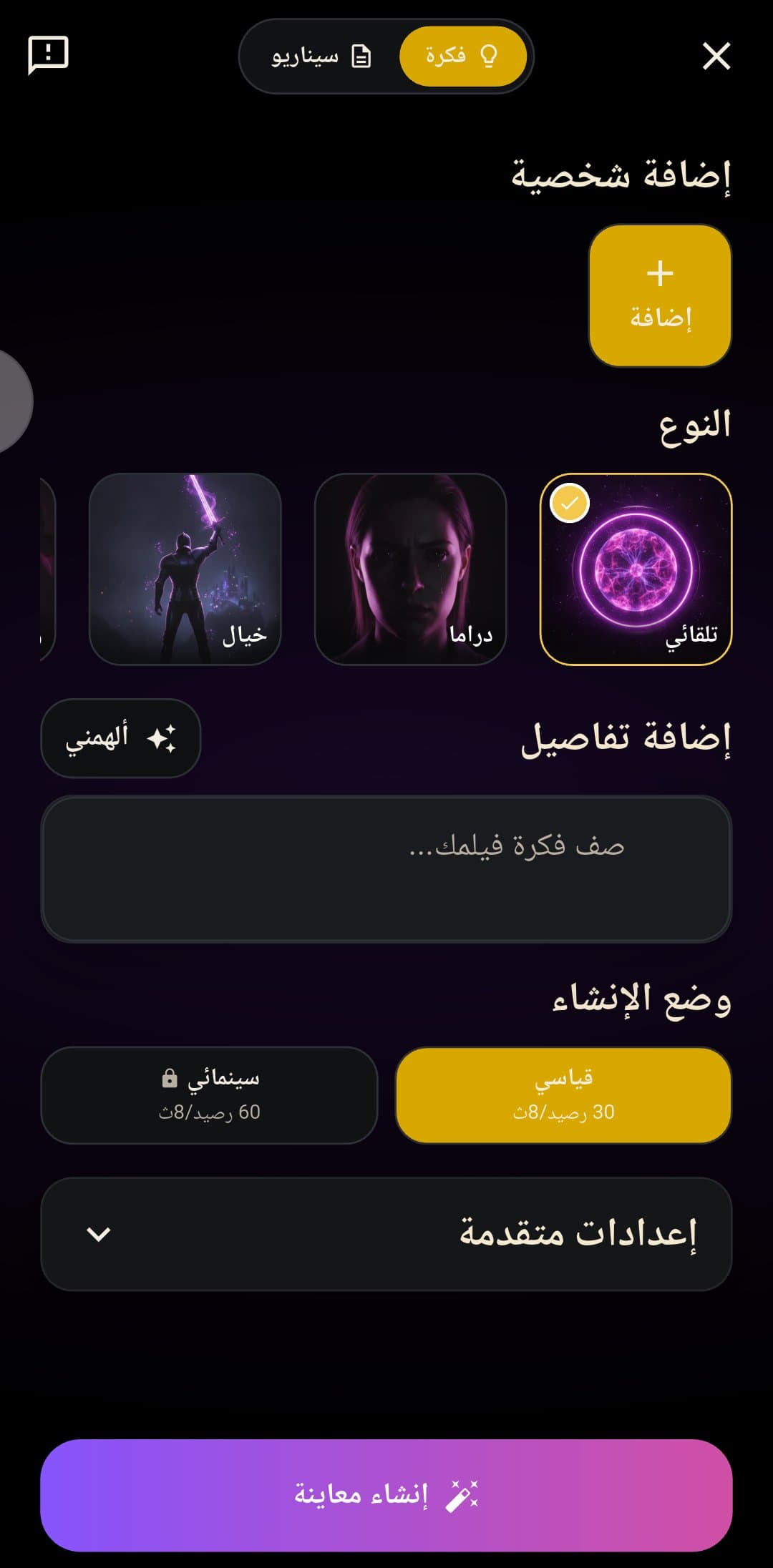The height and width of the screenshot is (1568, 773).
Task: Choose the locked سينمائي generation mode
Action: click(209, 1094)
